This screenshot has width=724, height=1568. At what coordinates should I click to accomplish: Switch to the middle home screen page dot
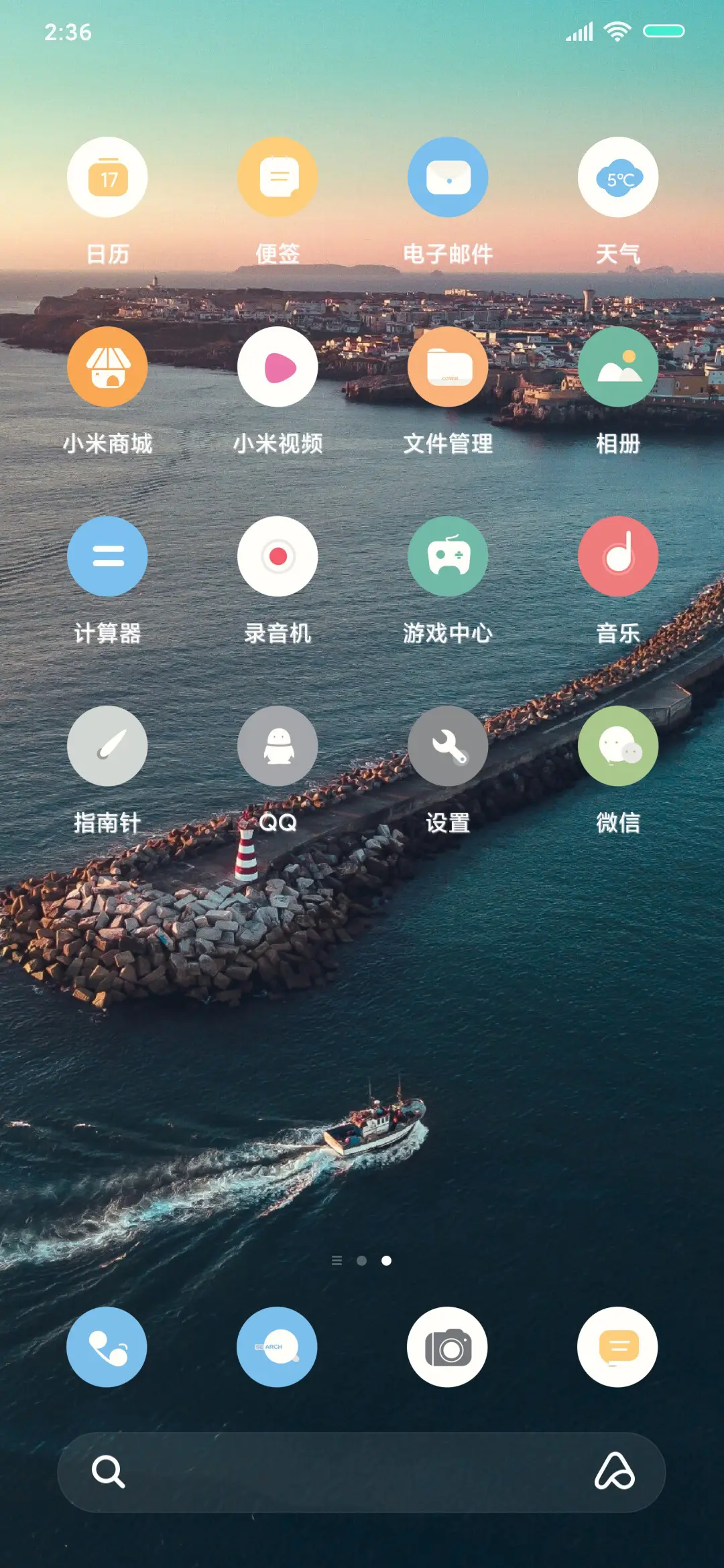362,1258
